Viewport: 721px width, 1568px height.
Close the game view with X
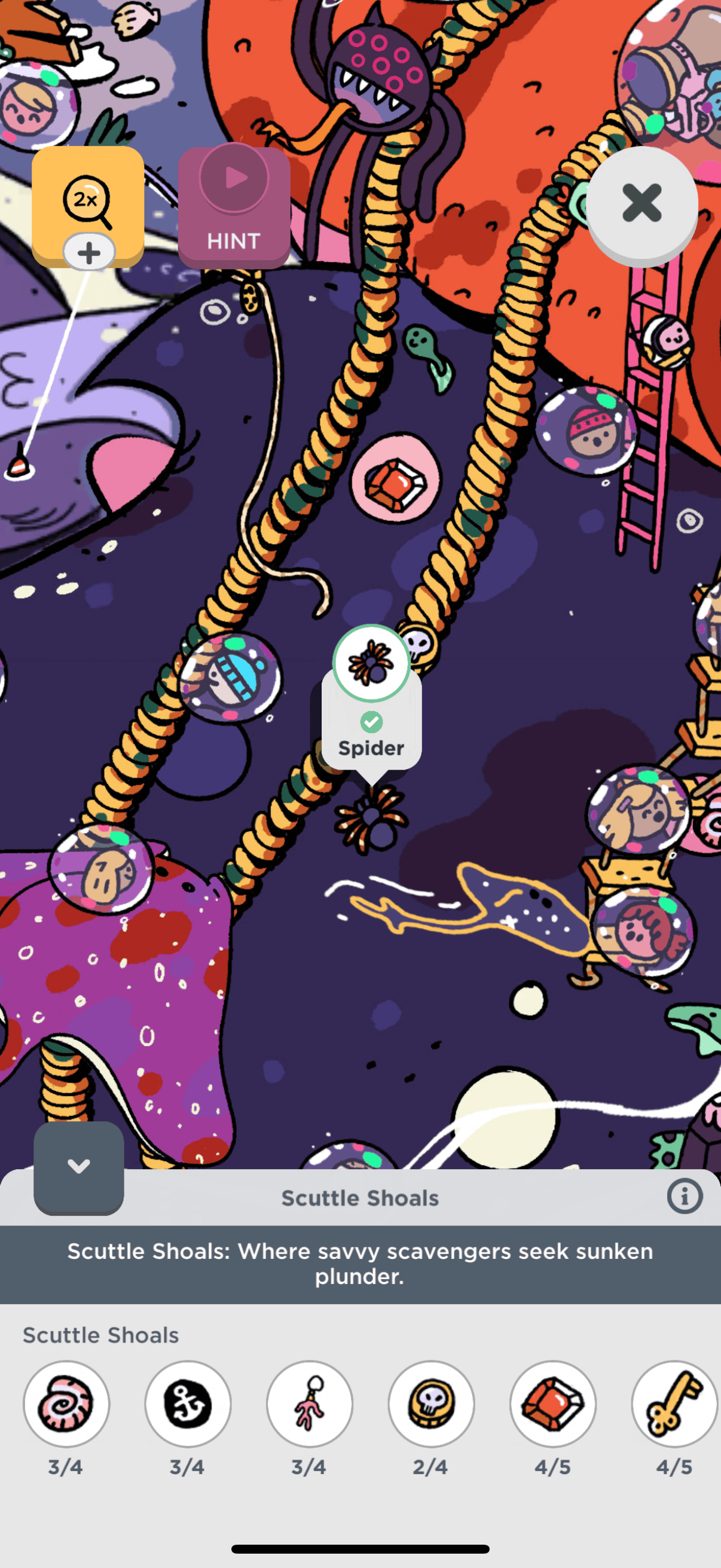tap(641, 203)
